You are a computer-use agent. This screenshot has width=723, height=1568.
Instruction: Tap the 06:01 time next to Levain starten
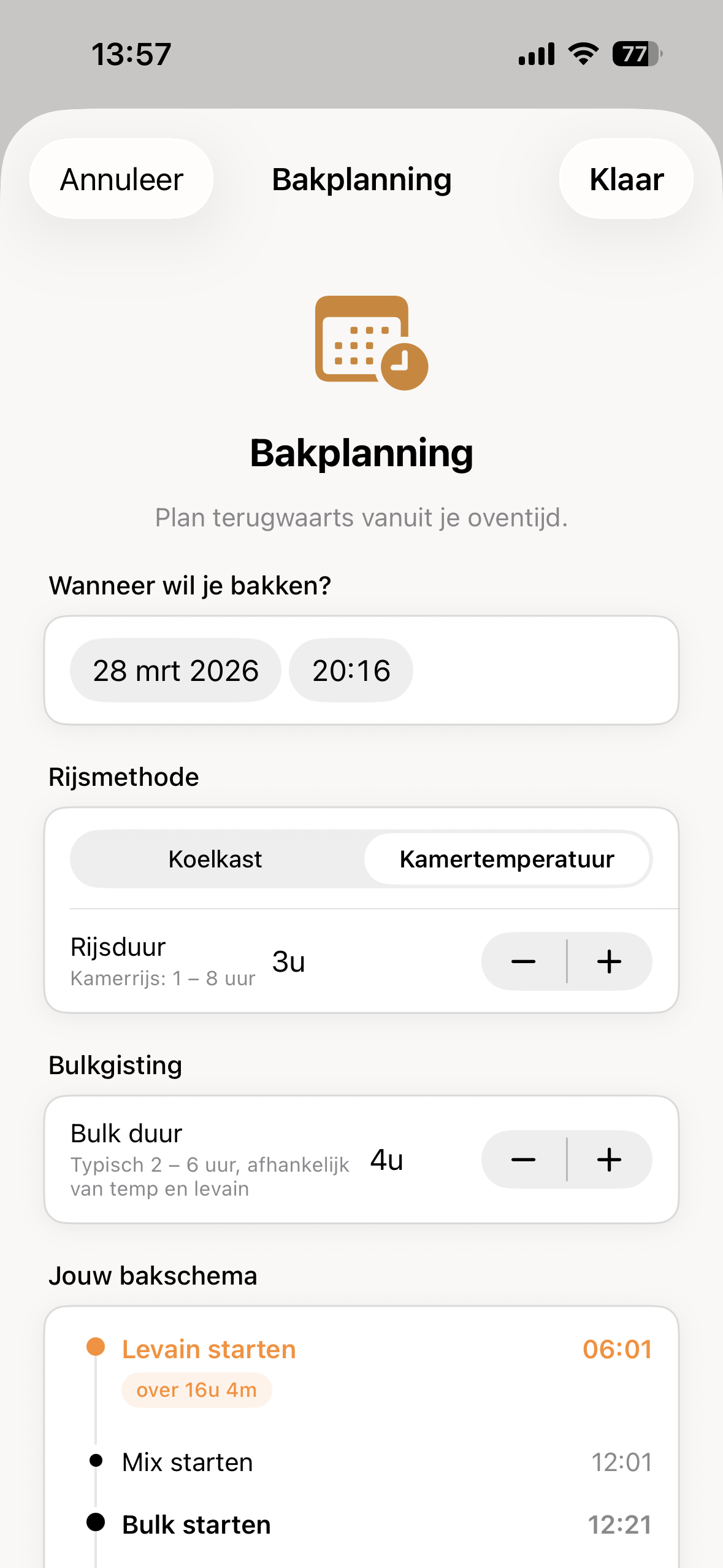click(x=616, y=1349)
